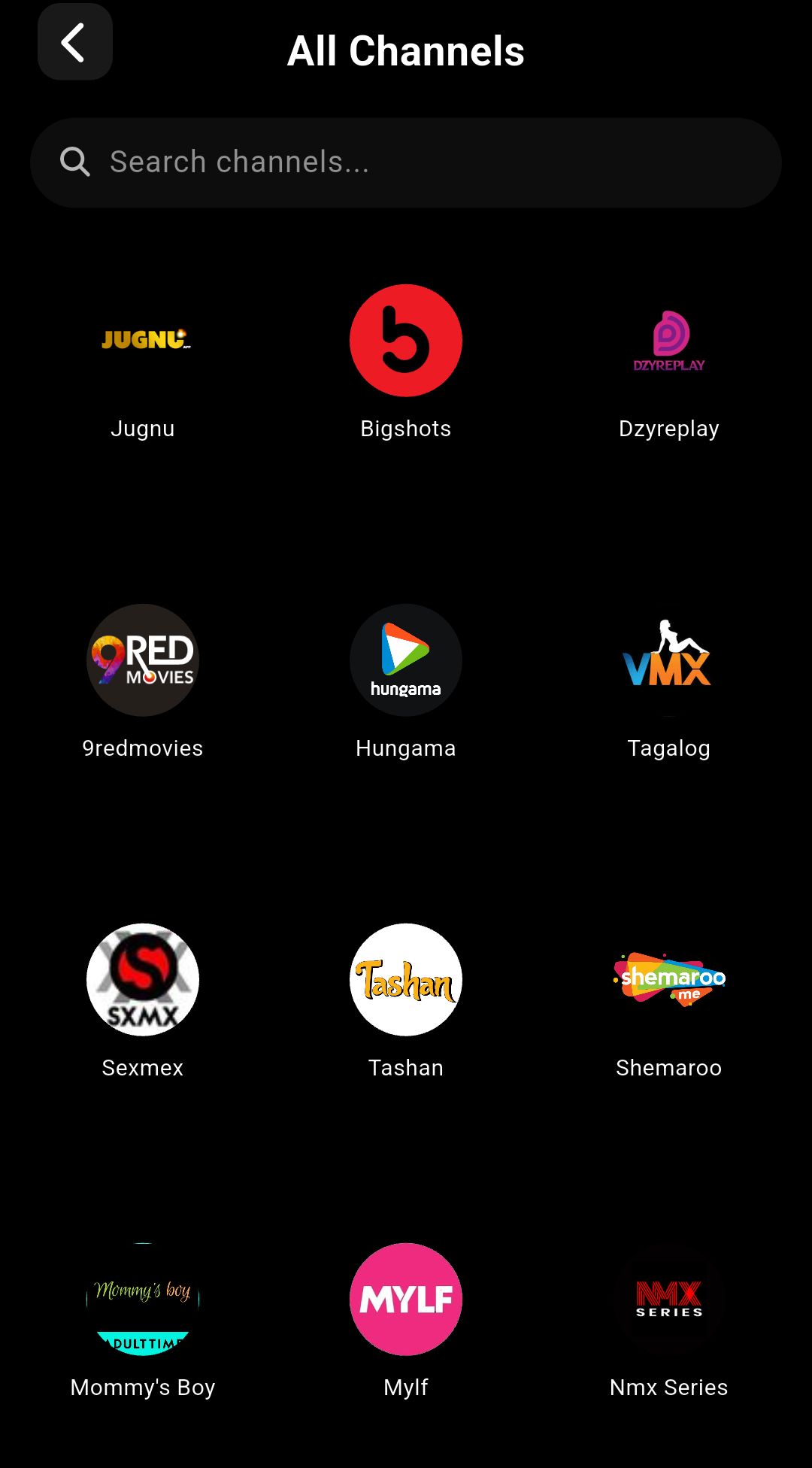
Task: Open the Jugnu channel
Action: 143,341
